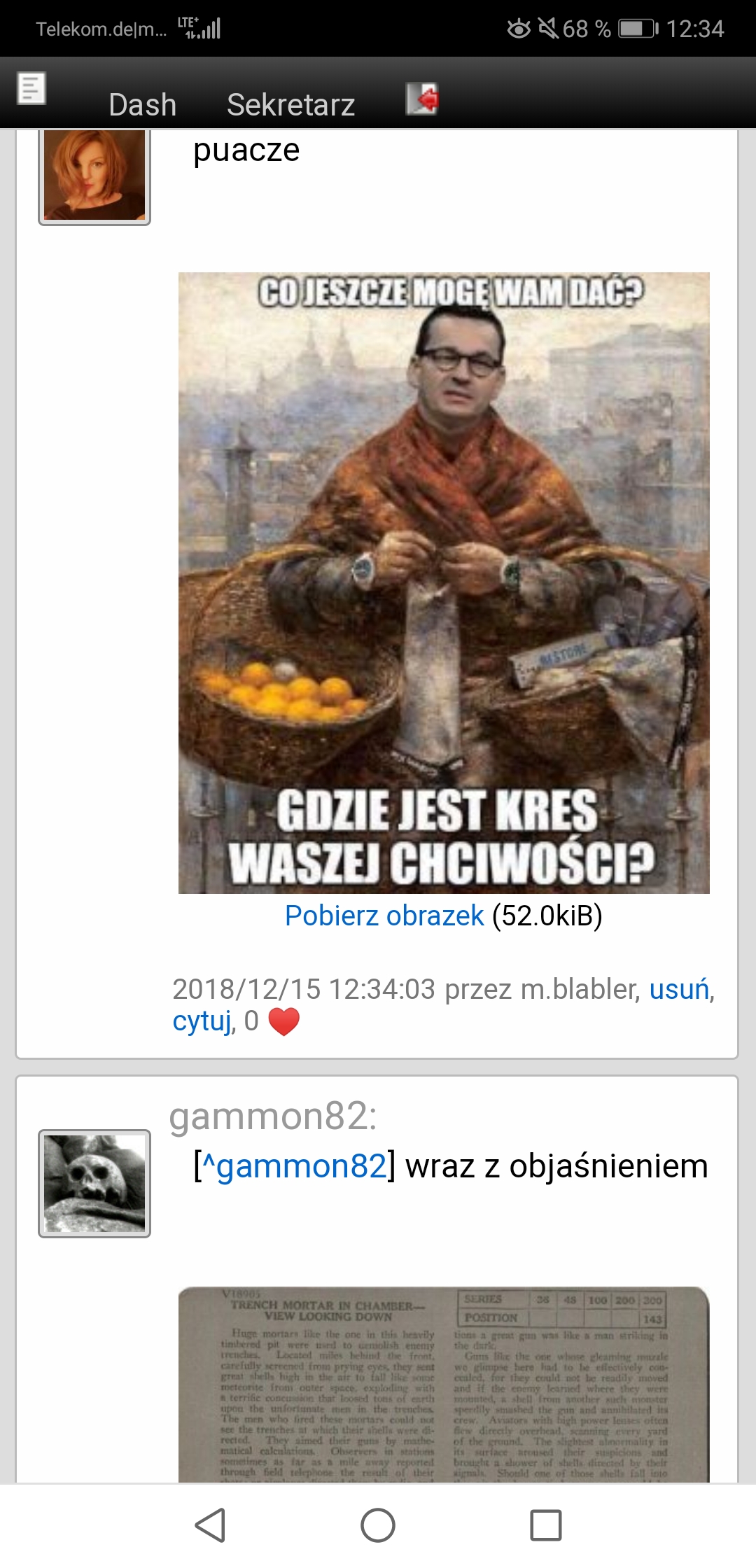Like the post with the red heart
Image resolution: width=756 pixels, height=1568 pixels.
pos(283,1022)
